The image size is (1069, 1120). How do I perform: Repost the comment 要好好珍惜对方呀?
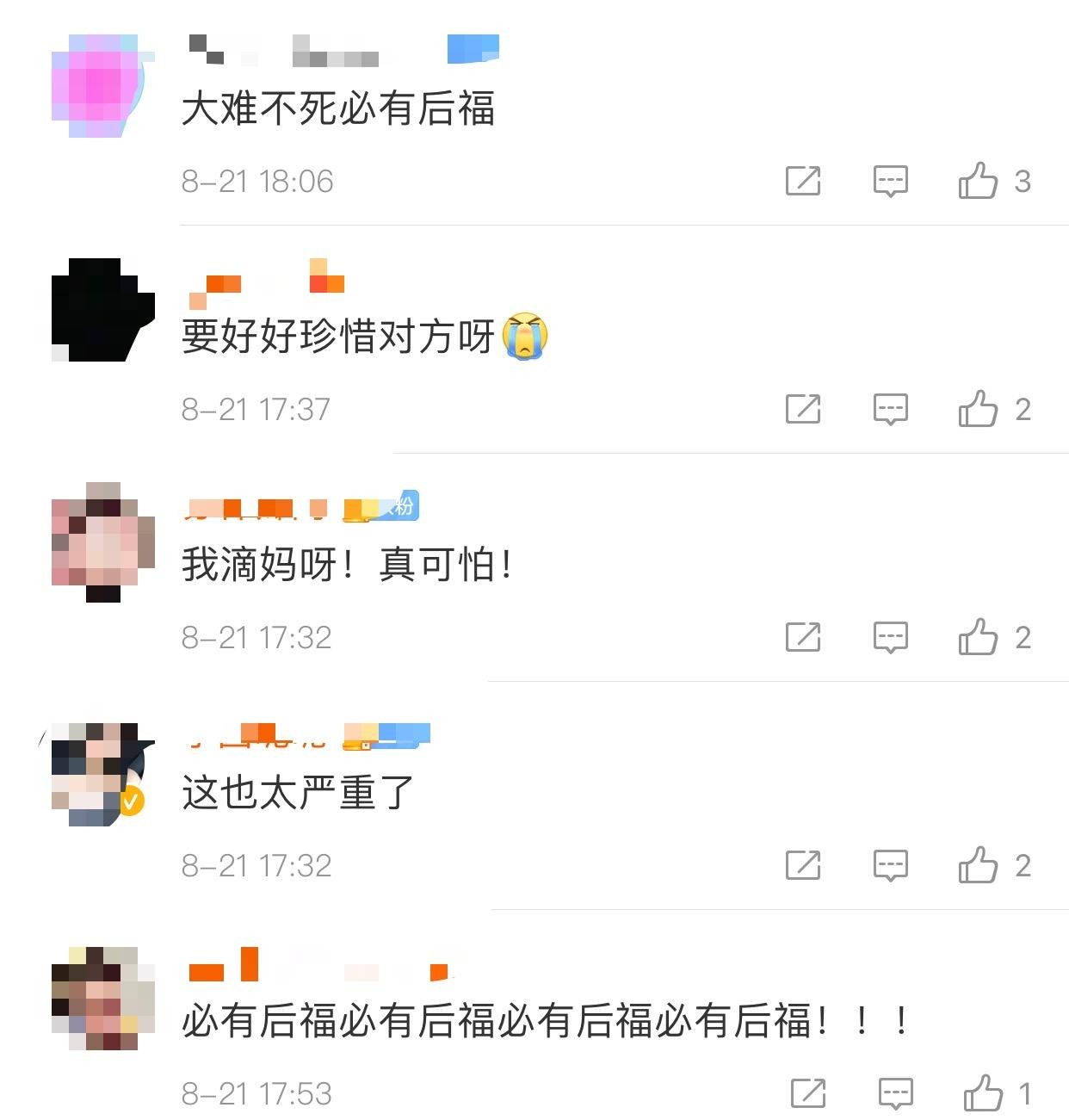point(802,409)
